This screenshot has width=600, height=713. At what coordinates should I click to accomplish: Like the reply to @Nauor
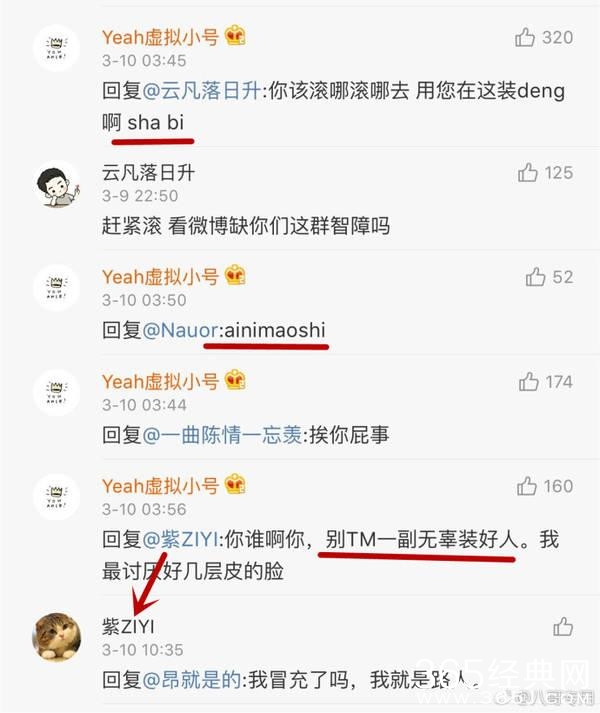(x=535, y=277)
